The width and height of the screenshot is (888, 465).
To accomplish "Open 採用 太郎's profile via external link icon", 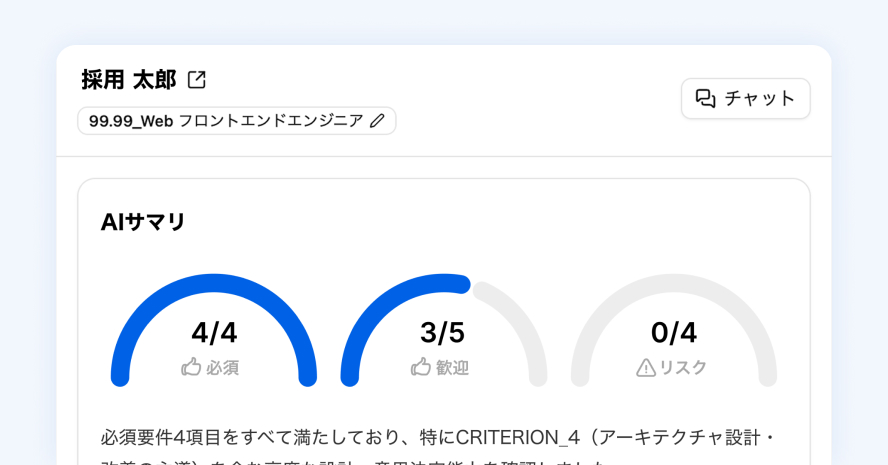I will (197, 80).
